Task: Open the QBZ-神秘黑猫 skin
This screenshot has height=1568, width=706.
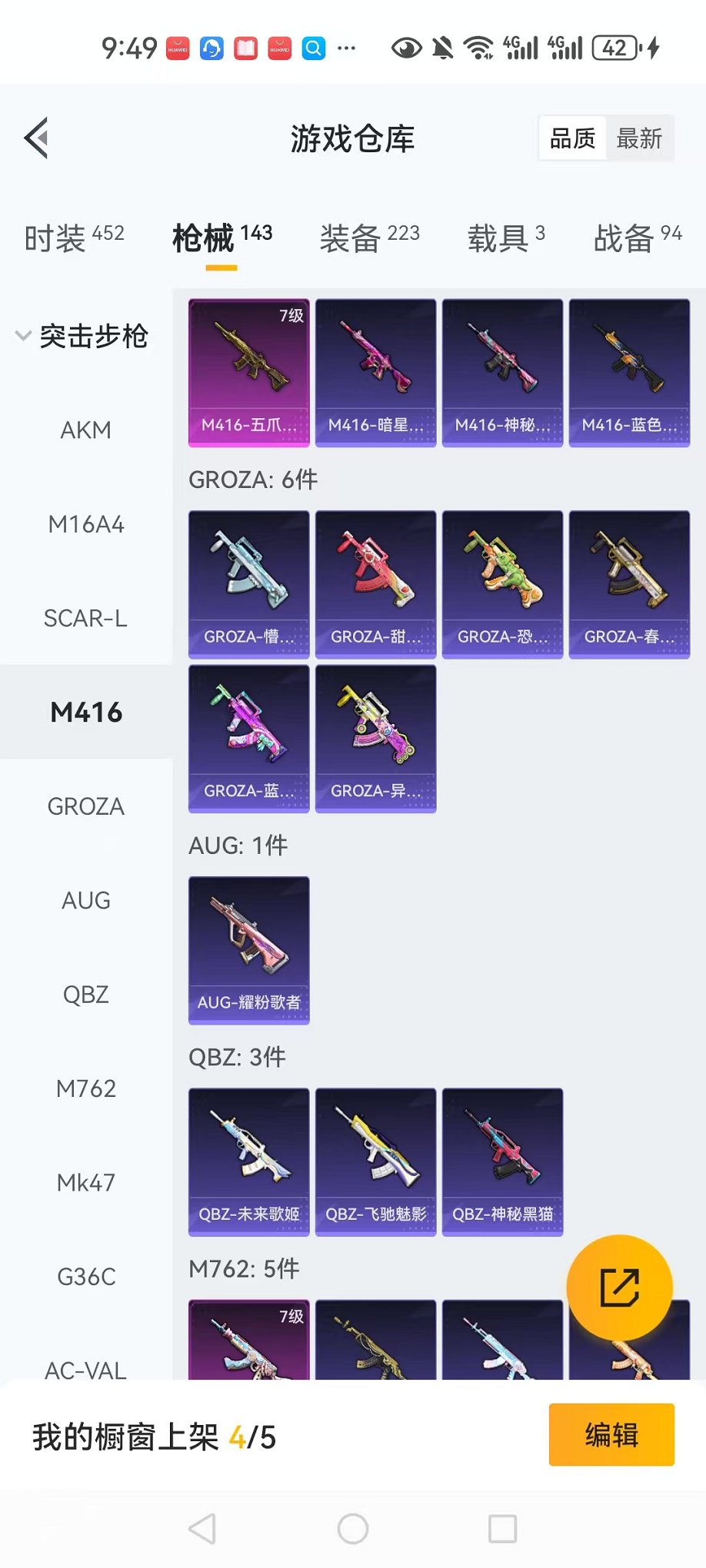Action: coord(502,1161)
